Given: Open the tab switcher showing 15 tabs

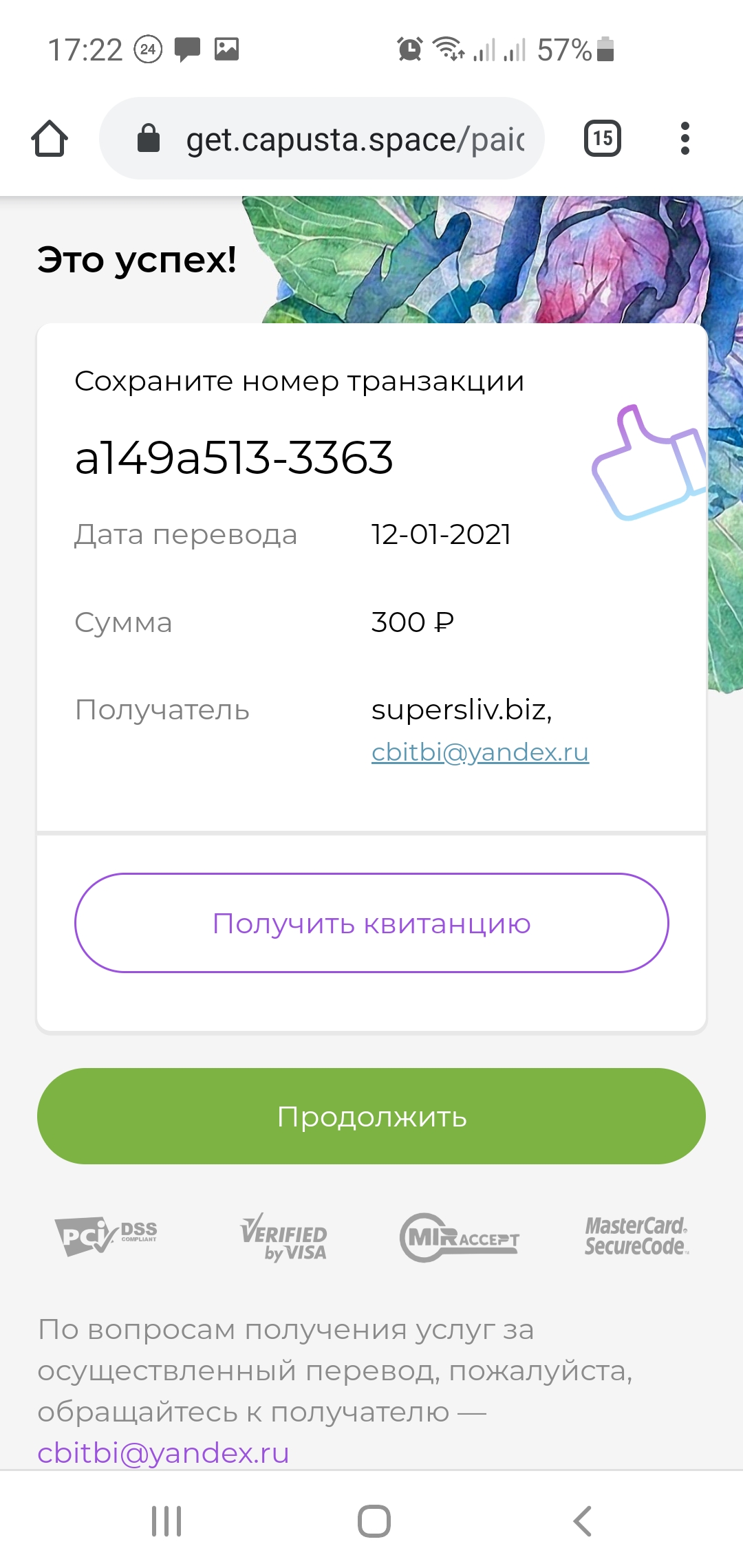Looking at the screenshot, I should click(x=603, y=138).
